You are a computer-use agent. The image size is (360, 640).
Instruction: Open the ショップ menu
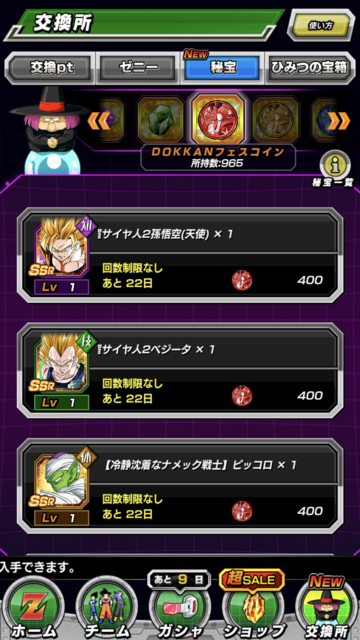253,608
